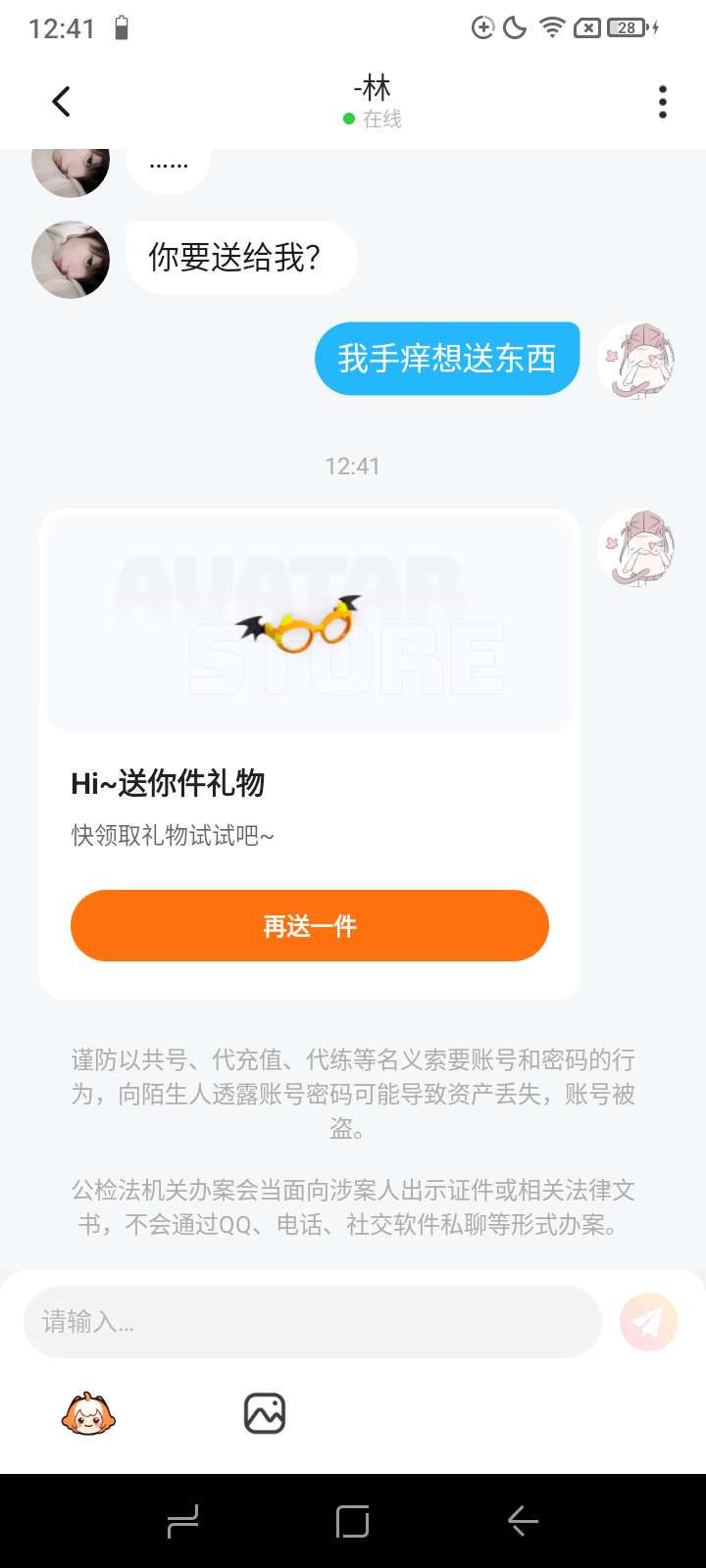The image size is (706, 1568).
Task: Open the emoji sticker picker
Action: pyautogui.click(x=89, y=1414)
